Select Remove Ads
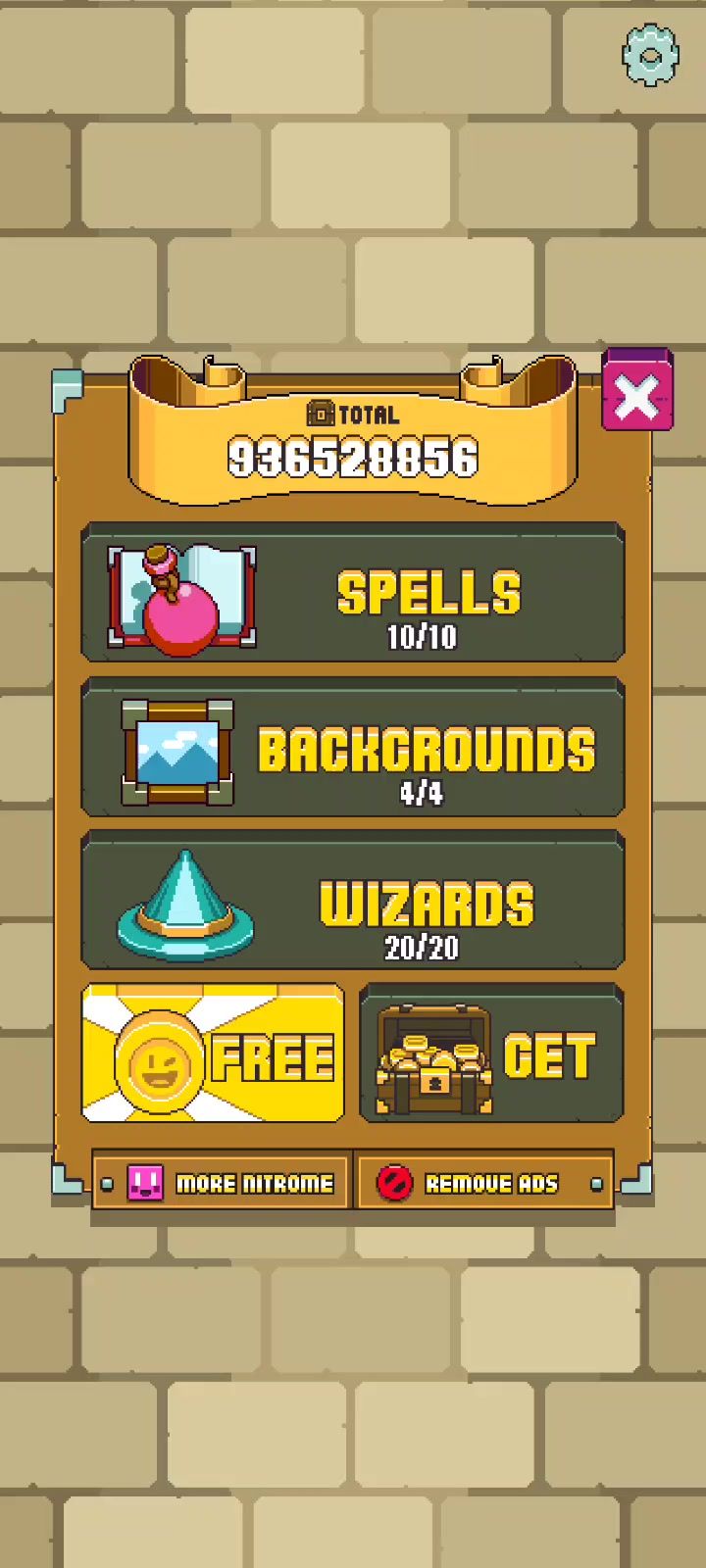Image resolution: width=706 pixels, height=1568 pixels. click(x=484, y=1183)
